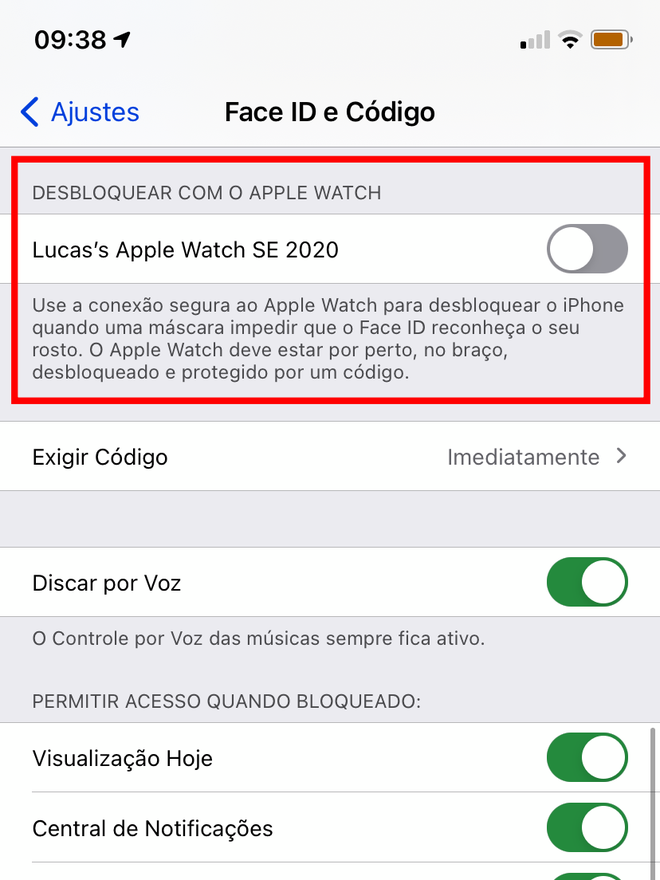This screenshot has width=660, height=880.
Task: Disable Visualização Hoje on lock screen
Action: 587,758
